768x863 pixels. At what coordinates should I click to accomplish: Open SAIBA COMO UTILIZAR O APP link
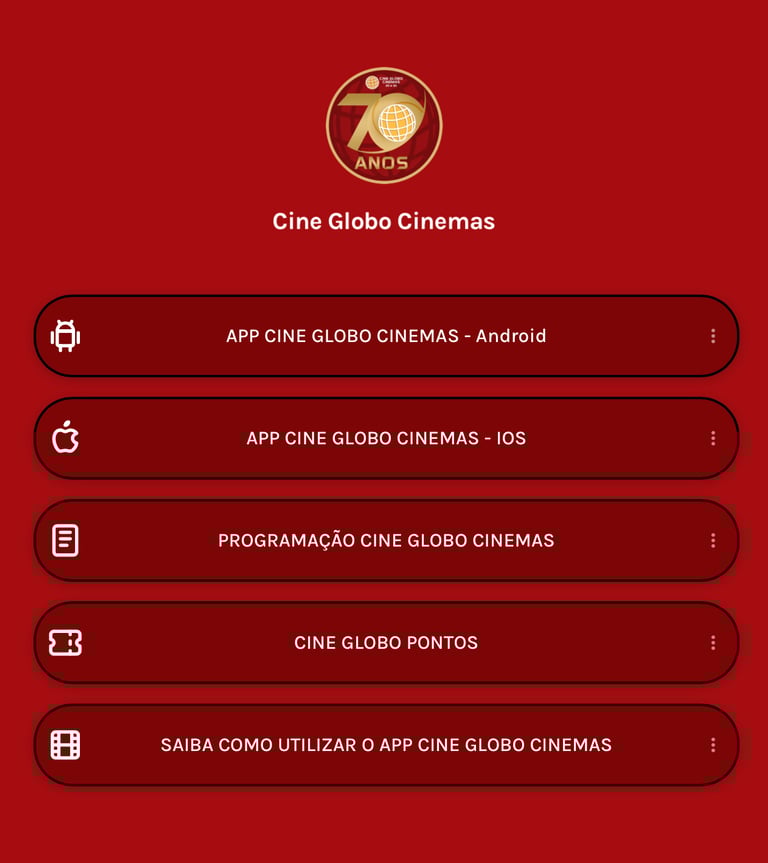click(386, 745)
